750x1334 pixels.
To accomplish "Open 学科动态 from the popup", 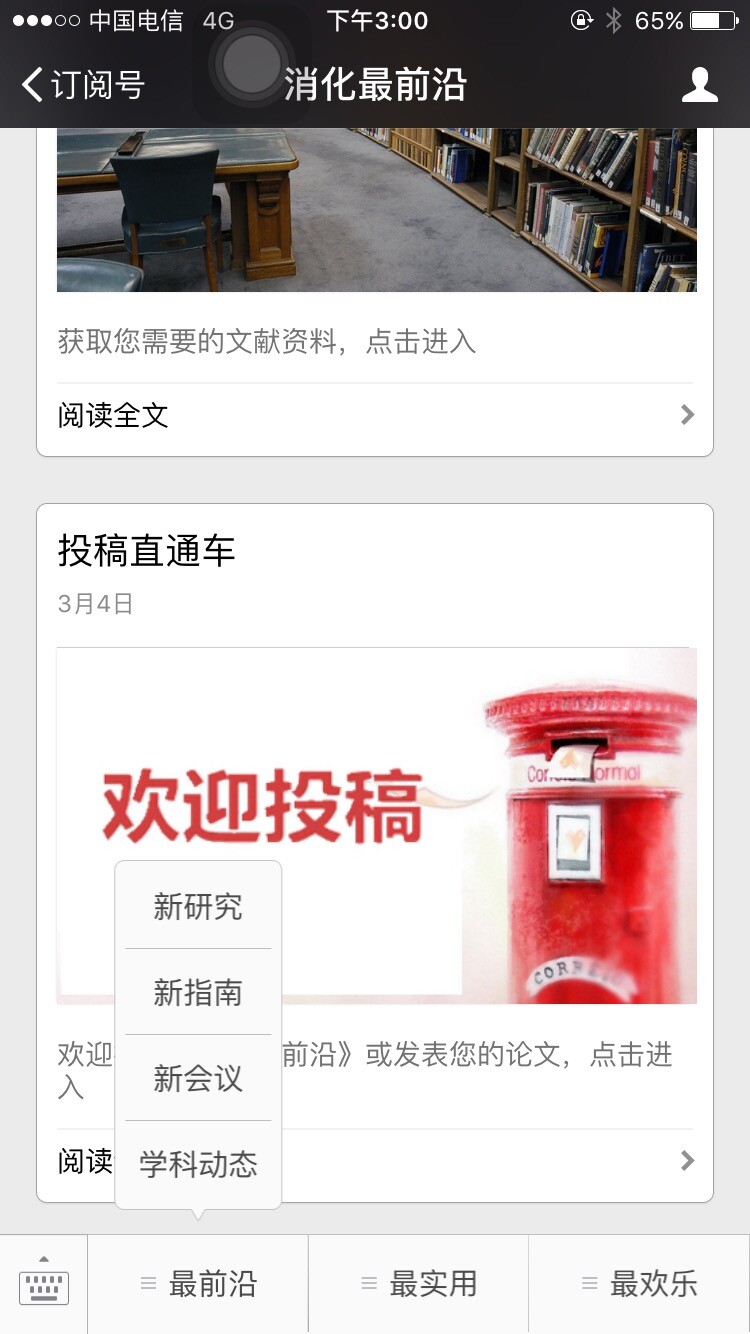I will coord(198,1164).
